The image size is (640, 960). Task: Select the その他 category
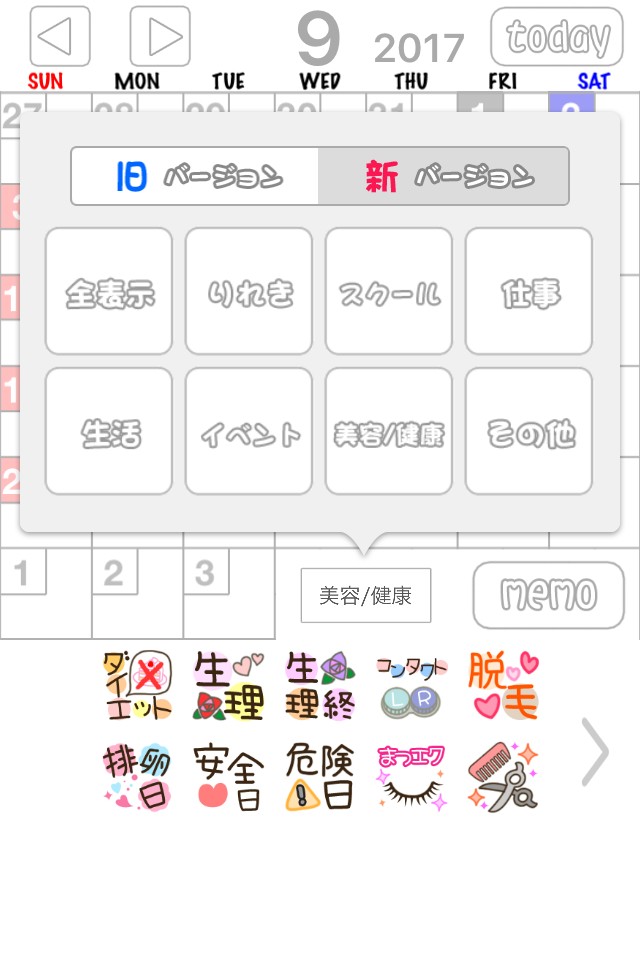pyautogui.click(x=529, y=431)
